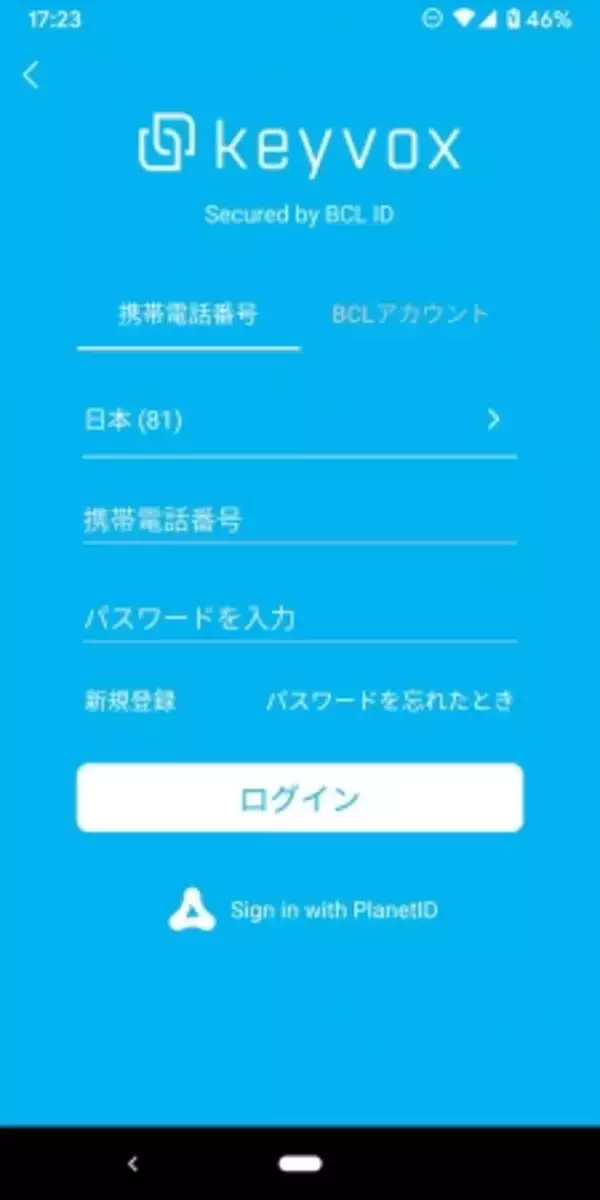Go back using the top-left arrow
This screenshot has width=600, height=1200.
point(32,75)
